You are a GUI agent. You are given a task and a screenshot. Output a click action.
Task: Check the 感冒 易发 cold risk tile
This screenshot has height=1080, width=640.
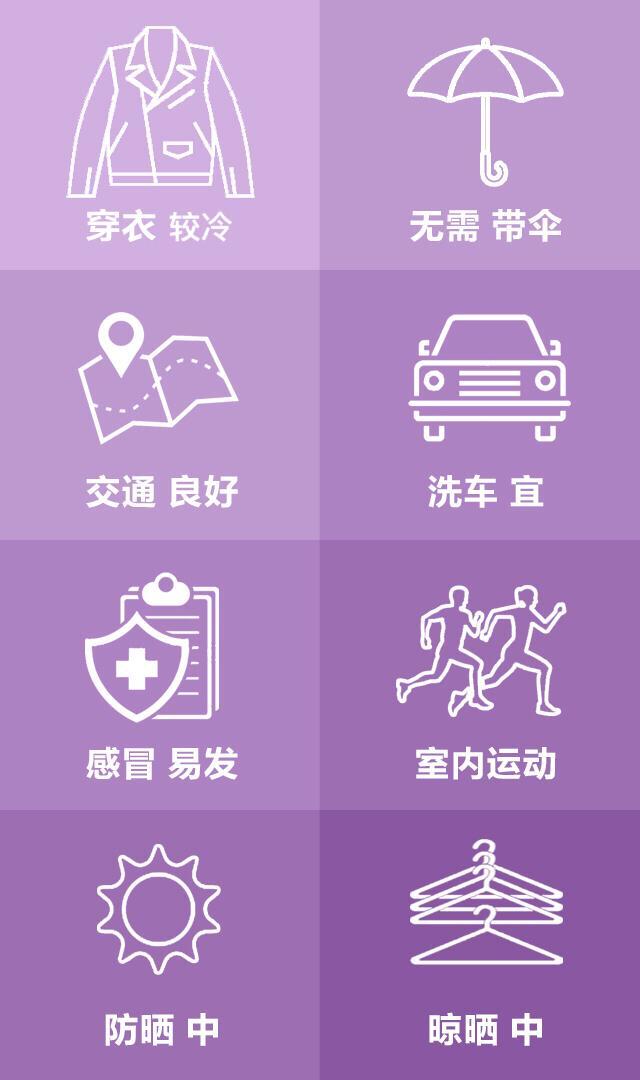(x=160, y=675)
